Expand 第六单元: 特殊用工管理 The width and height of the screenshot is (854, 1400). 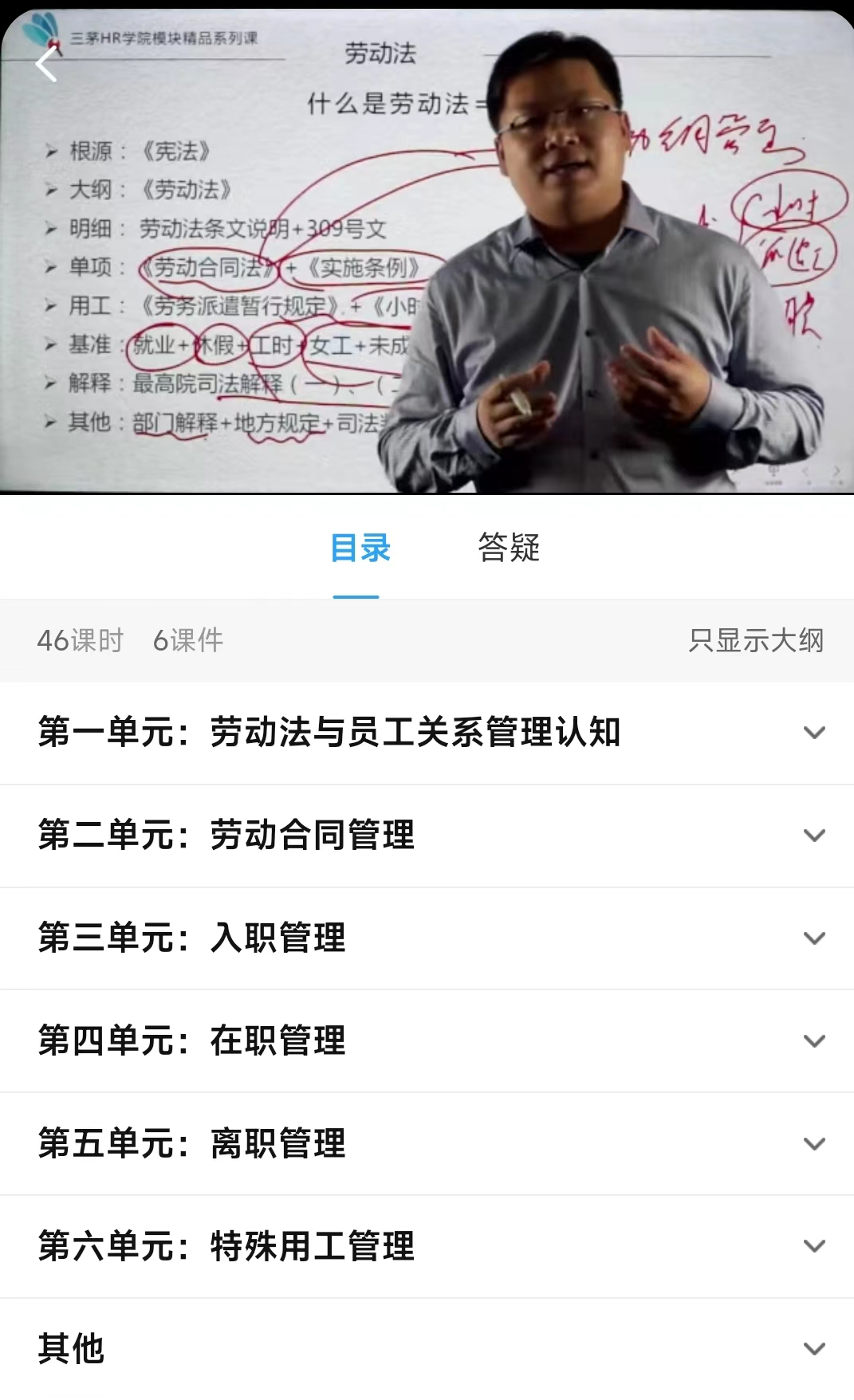pyautogui.click(x=427, y=1246)
